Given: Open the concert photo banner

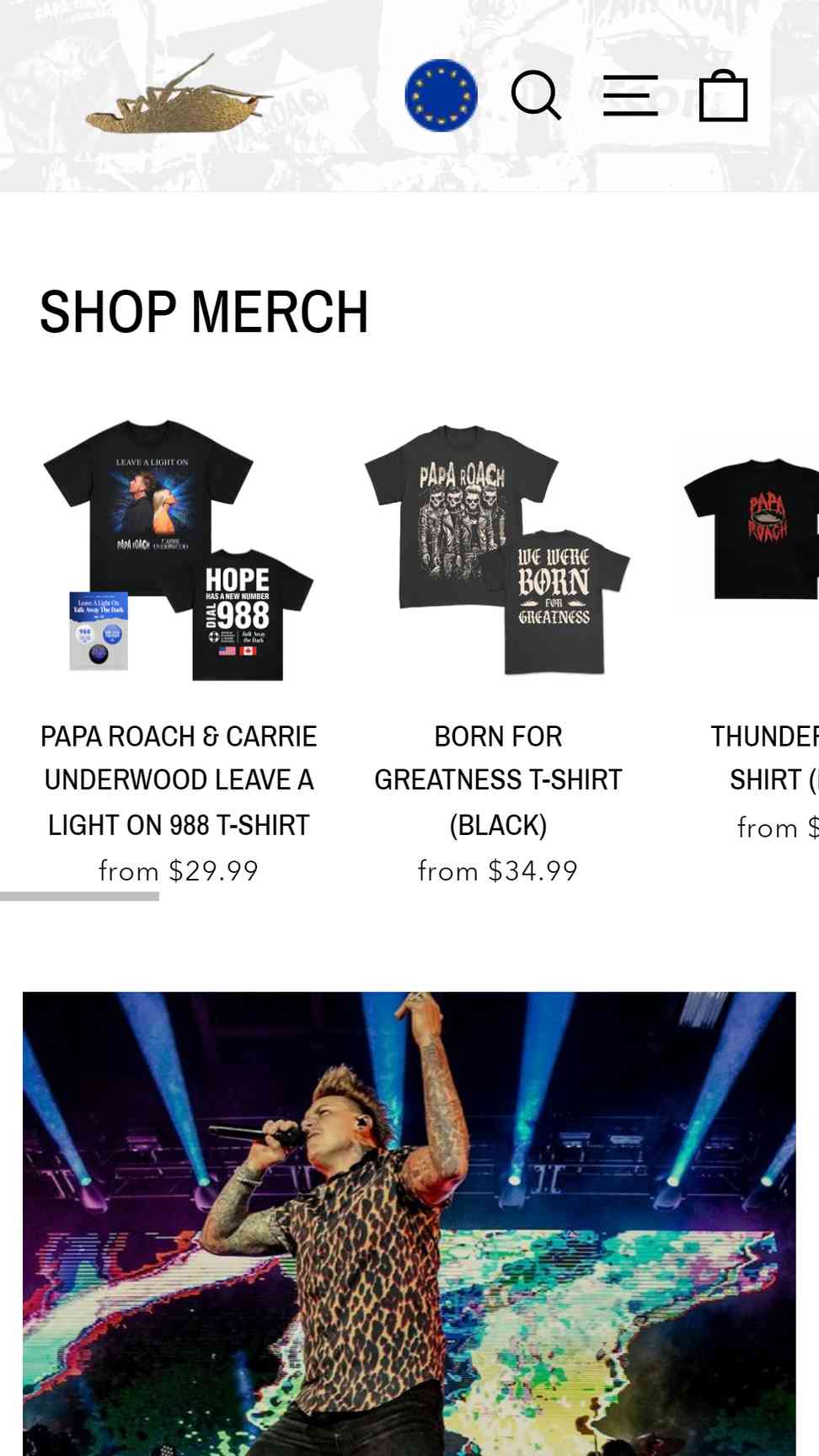Looking at the screenshot, I should pos(409,1223).
